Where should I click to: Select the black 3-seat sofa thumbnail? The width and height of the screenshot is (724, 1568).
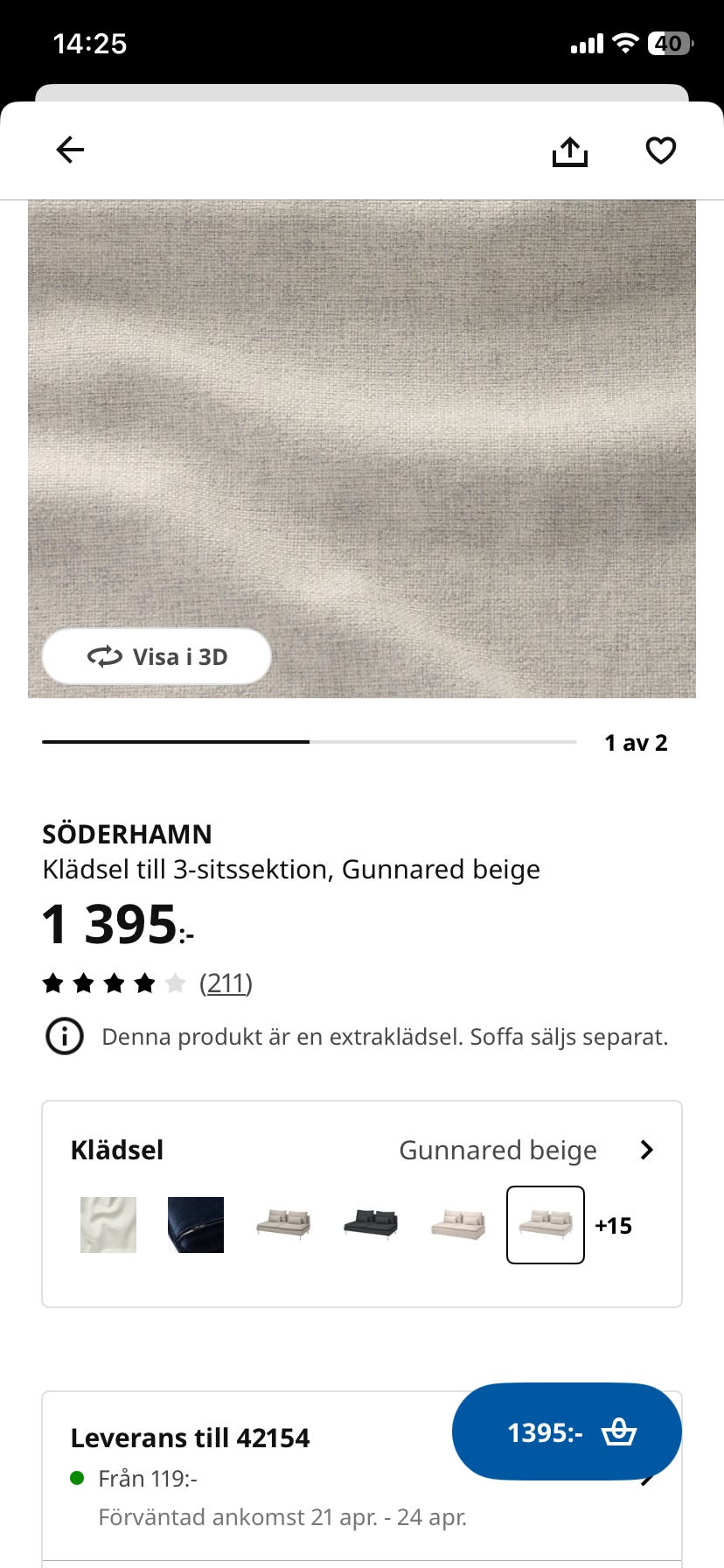(370, 1225)
